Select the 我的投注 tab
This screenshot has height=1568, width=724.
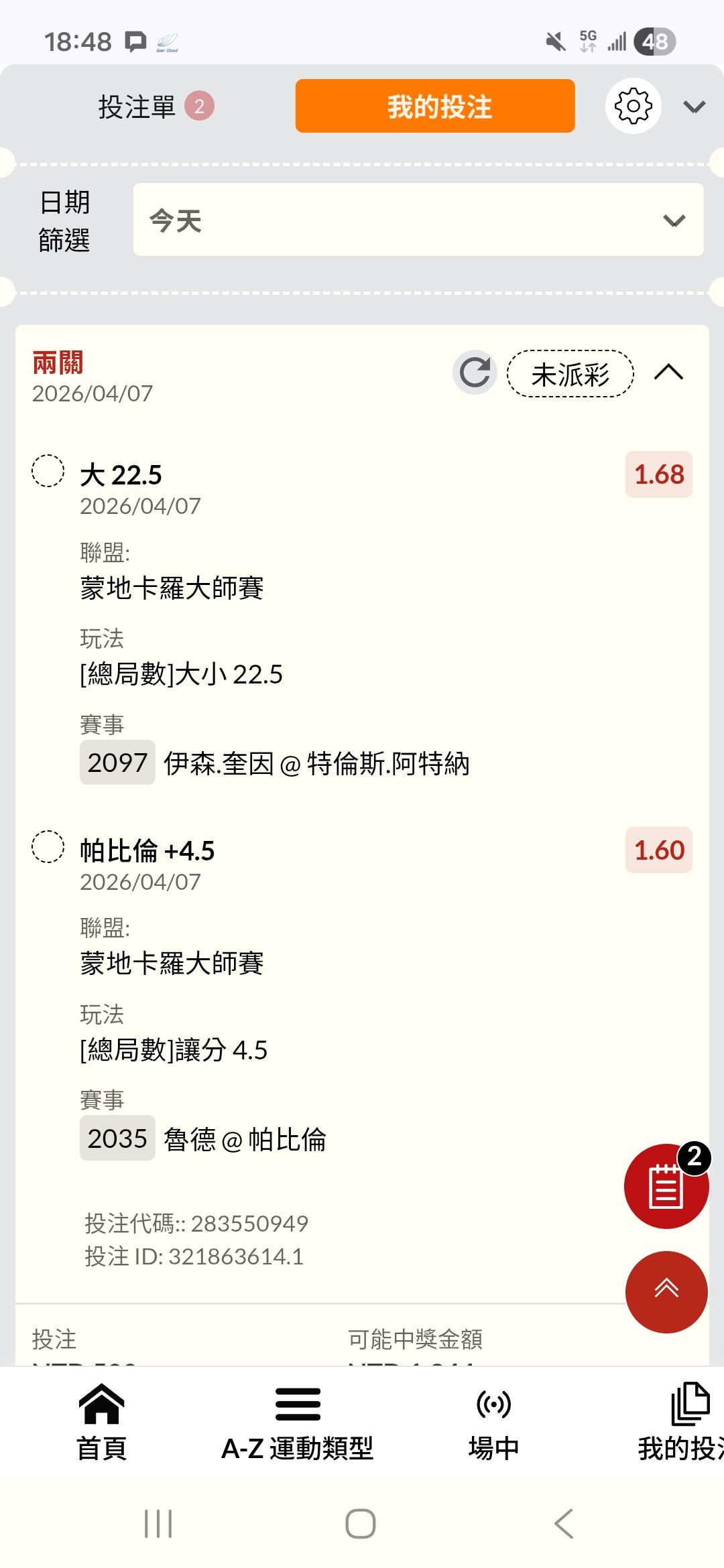(434, 107)
